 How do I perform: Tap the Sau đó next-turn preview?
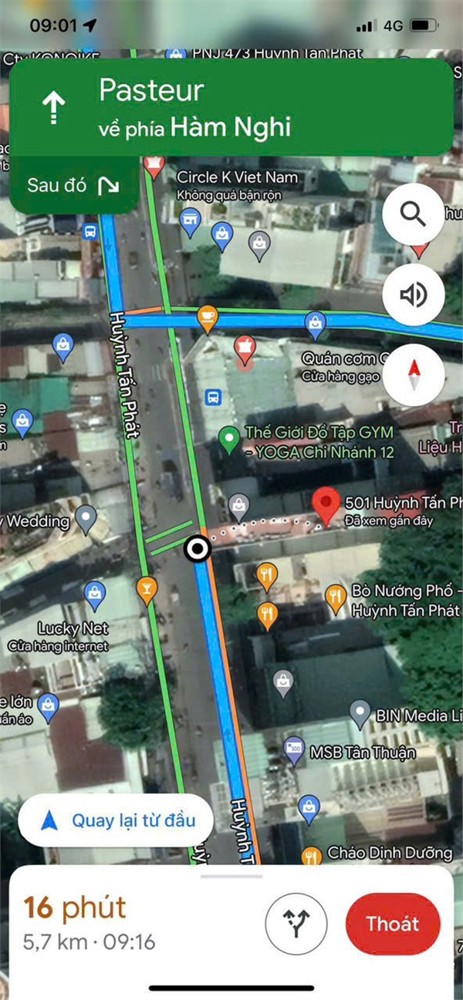click(74, 186)
